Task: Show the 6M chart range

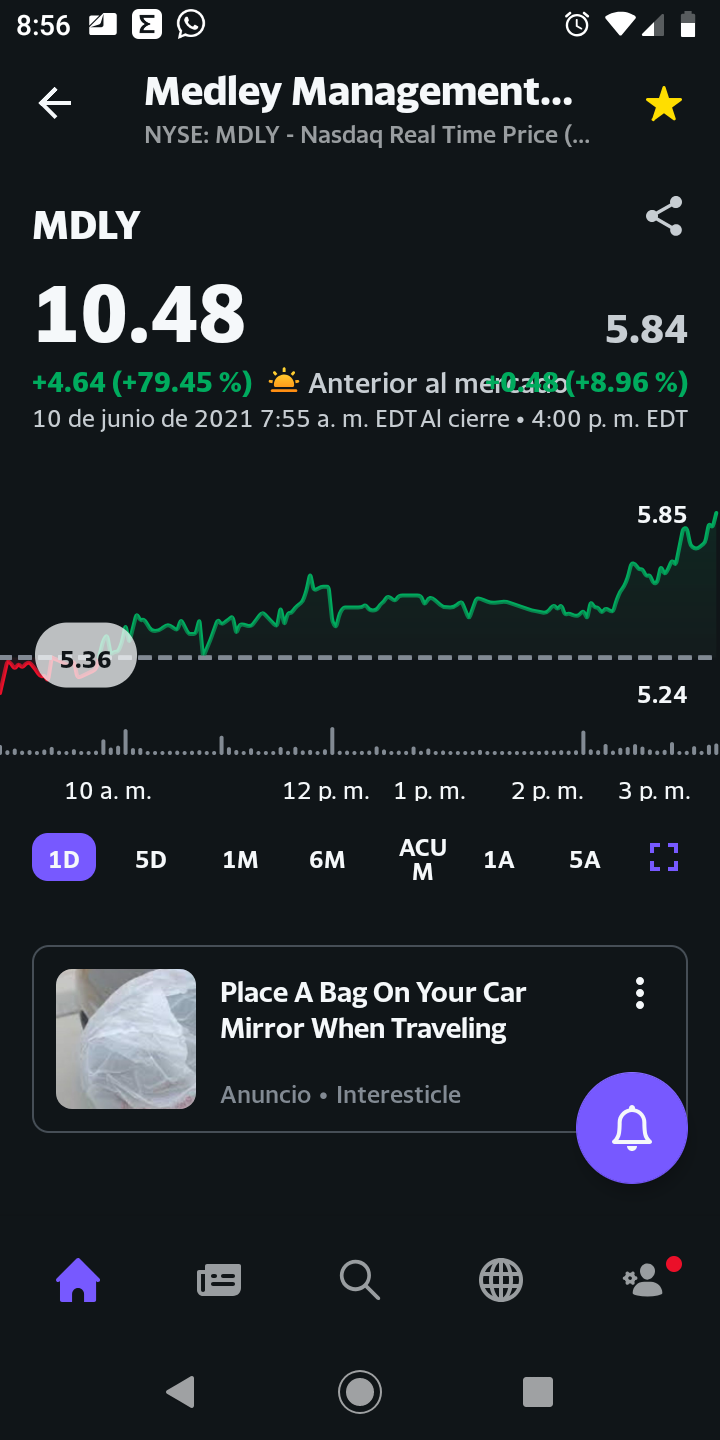Action: click(x=327, y=859)
